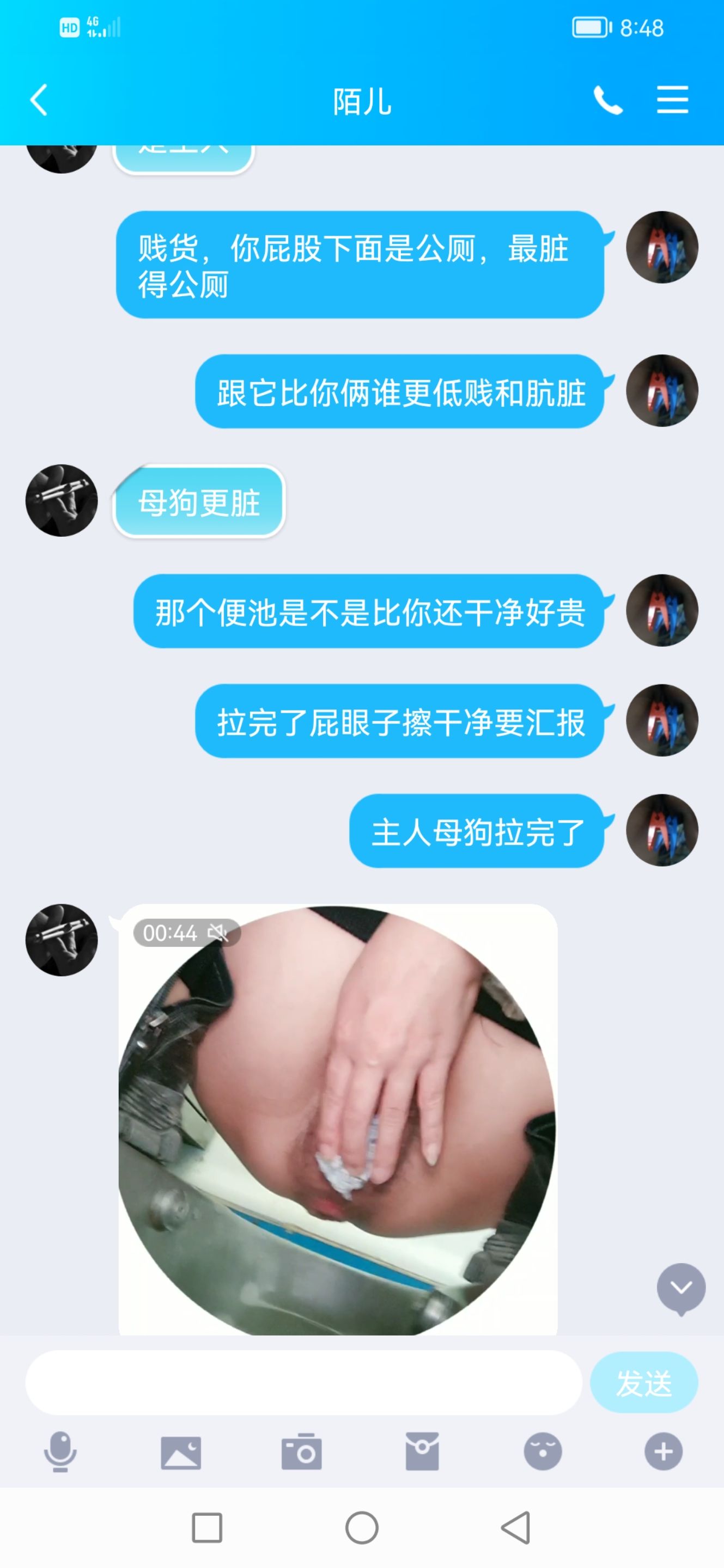Expand more options with the plus icon
The height and width of the screenshot is (1568, 724).
(663, 1451)
